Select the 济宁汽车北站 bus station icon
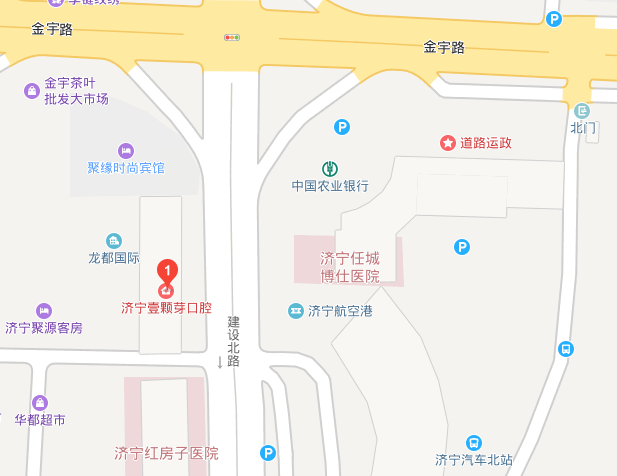 pyautogui.click(x=474, y=442)
